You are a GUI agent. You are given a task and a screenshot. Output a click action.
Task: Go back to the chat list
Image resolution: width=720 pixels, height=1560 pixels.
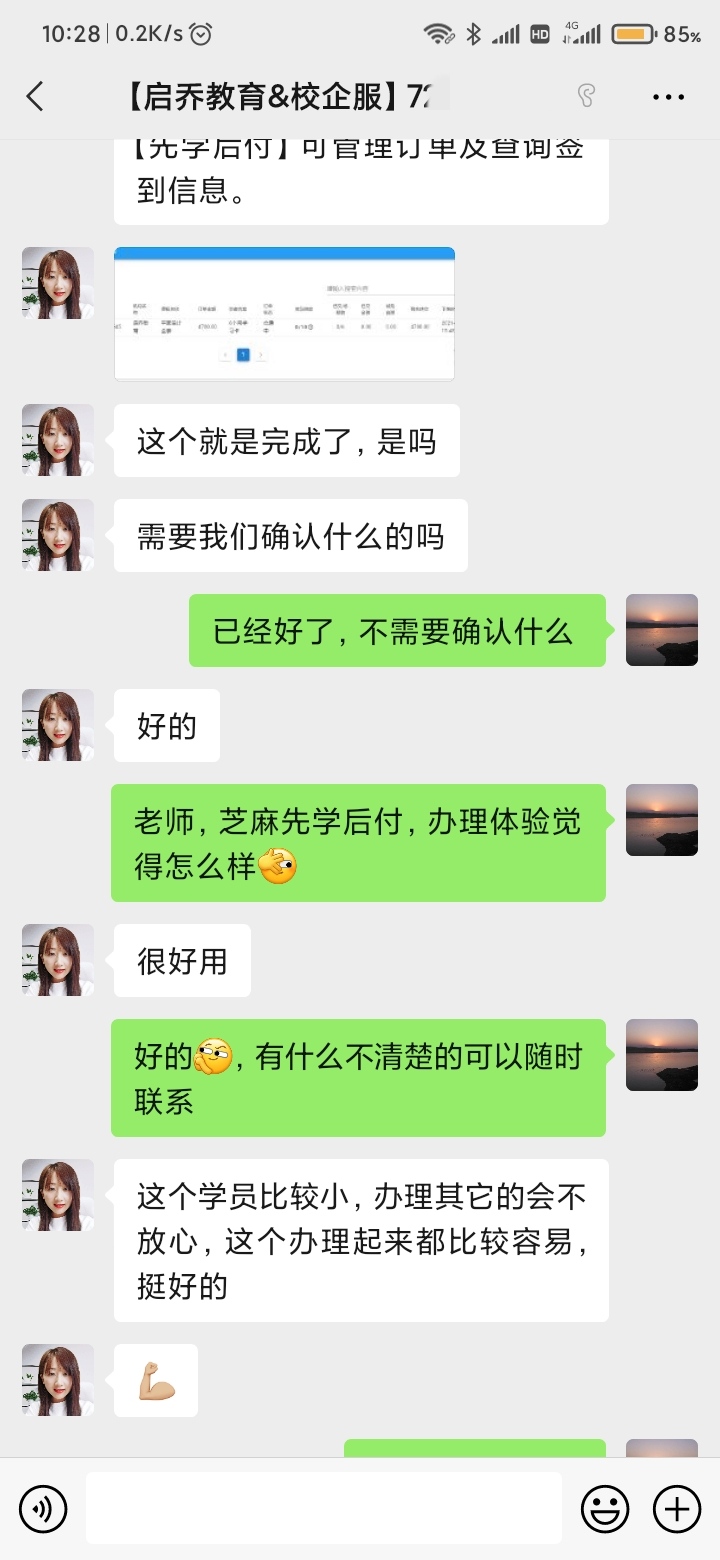click(x=35, y=96)
